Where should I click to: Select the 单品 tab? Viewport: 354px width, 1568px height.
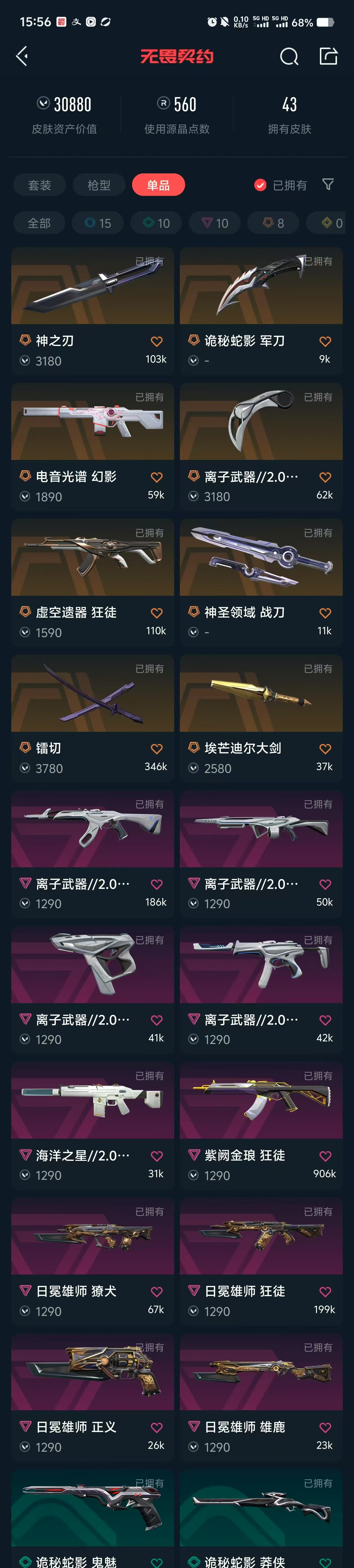[x=158, y=185]
